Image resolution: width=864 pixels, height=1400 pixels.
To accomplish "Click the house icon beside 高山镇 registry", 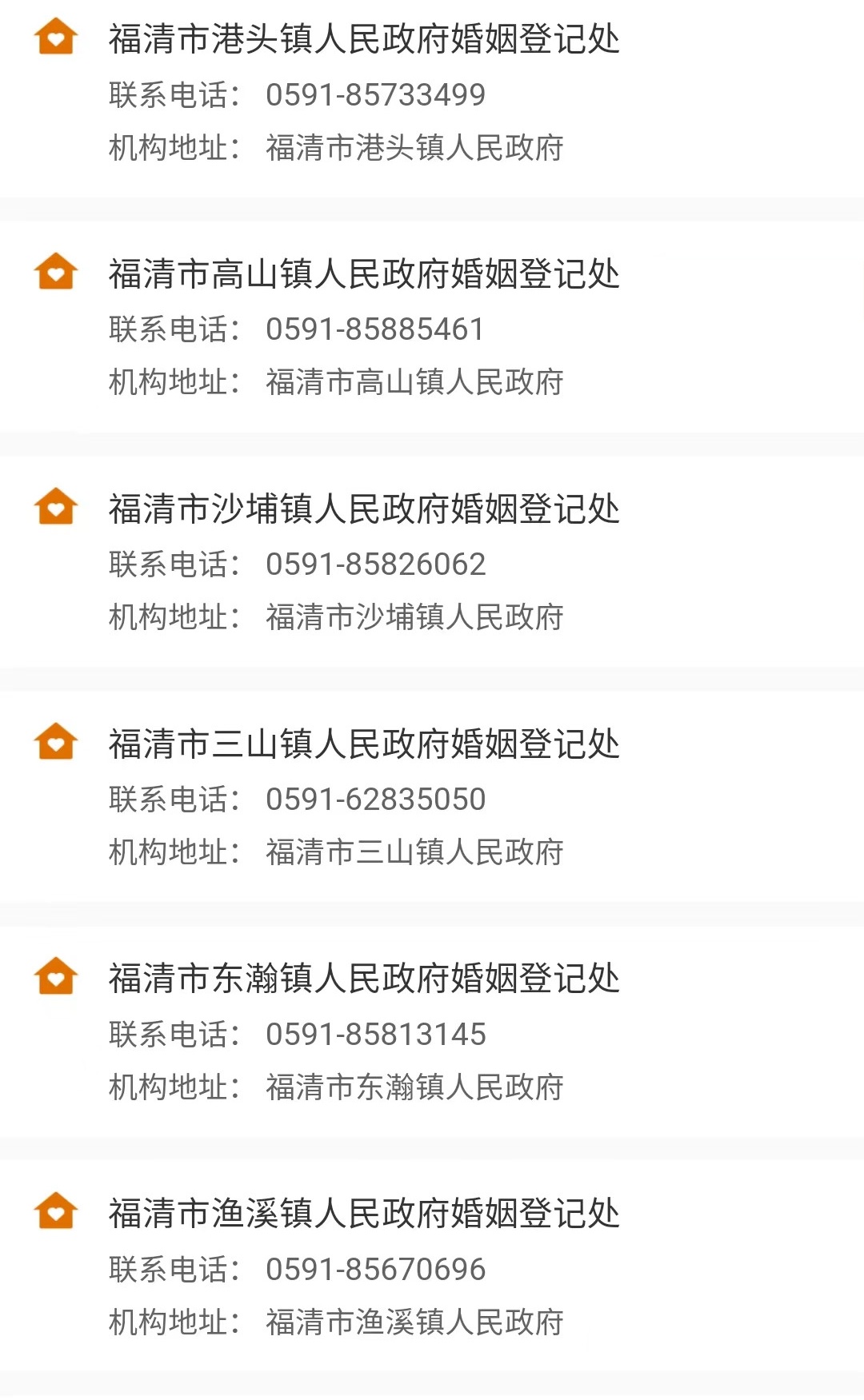I will (x=54, y=273).
